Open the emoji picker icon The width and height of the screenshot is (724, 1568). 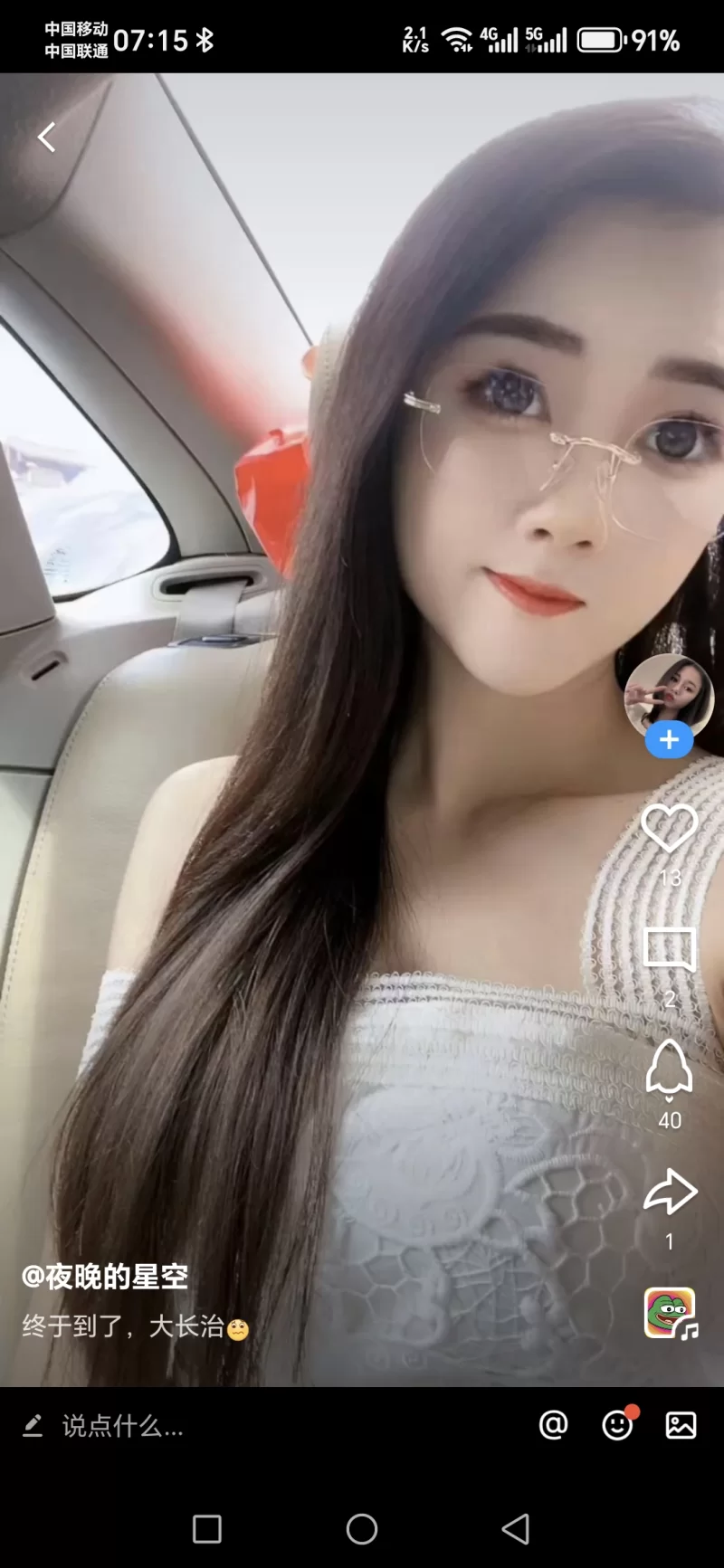click(x=616, y=1427)
